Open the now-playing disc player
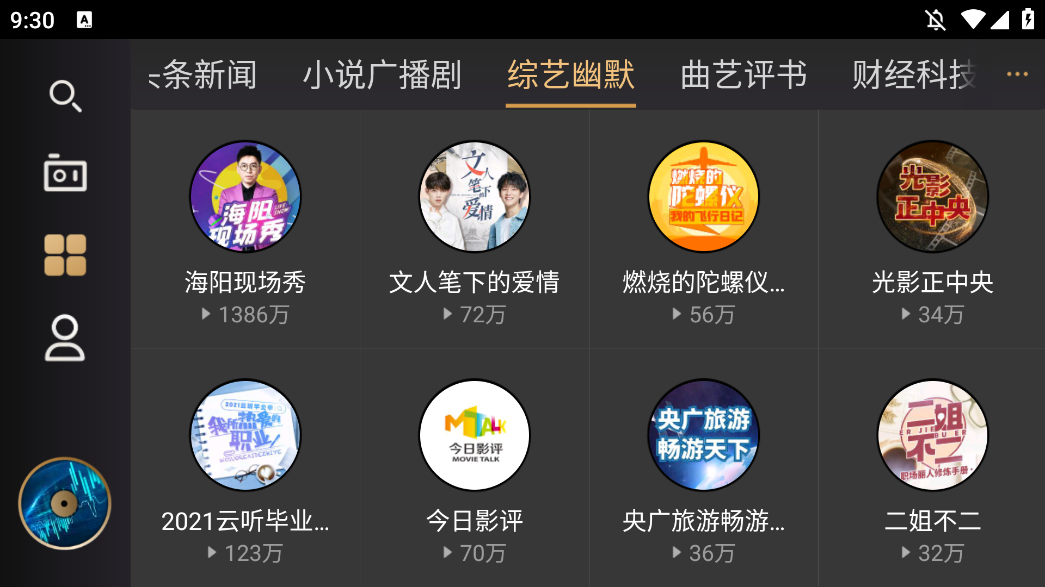 point(65,504)
